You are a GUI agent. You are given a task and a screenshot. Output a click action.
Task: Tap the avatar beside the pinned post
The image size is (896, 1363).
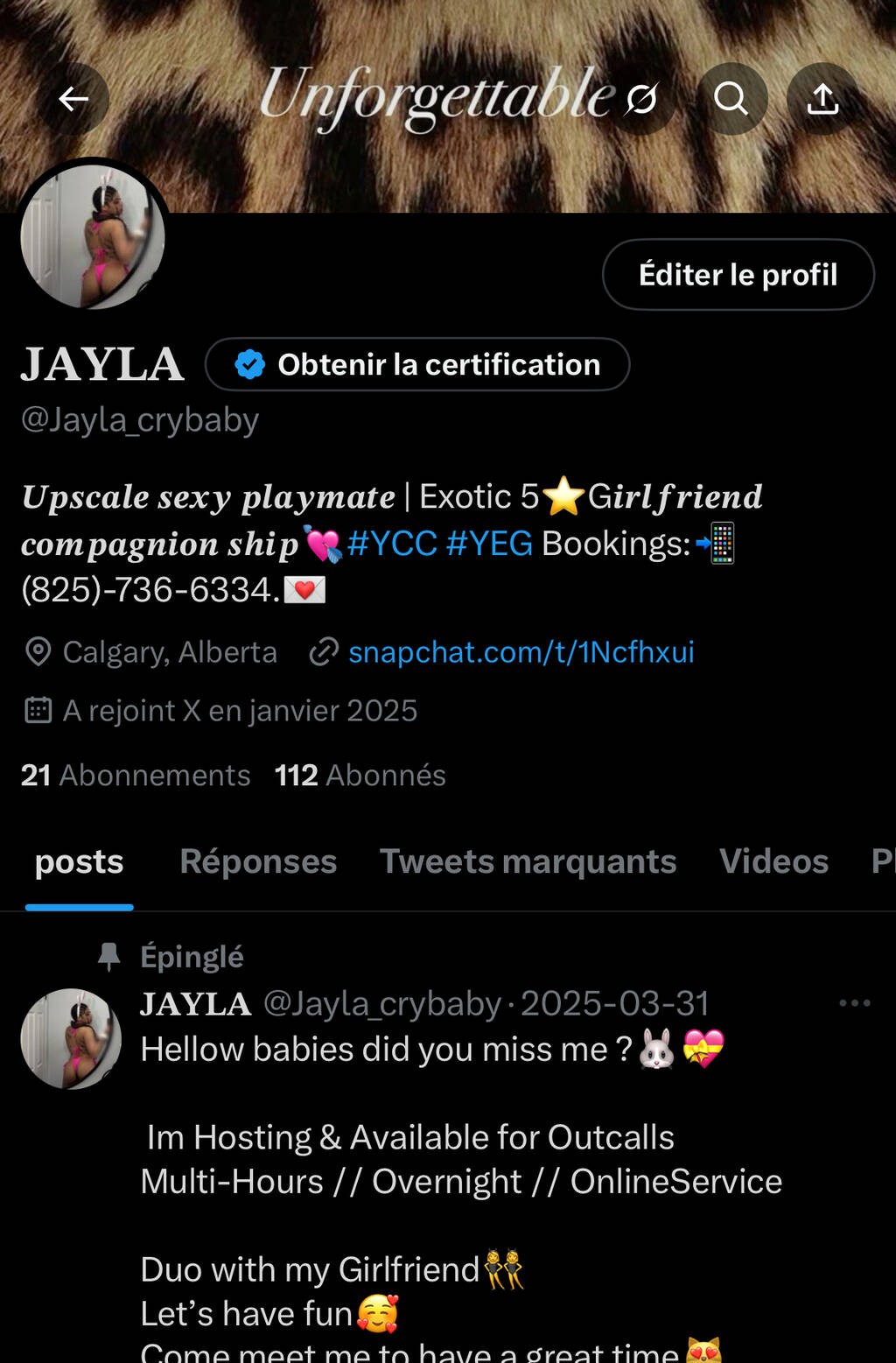coord(71,1039)
